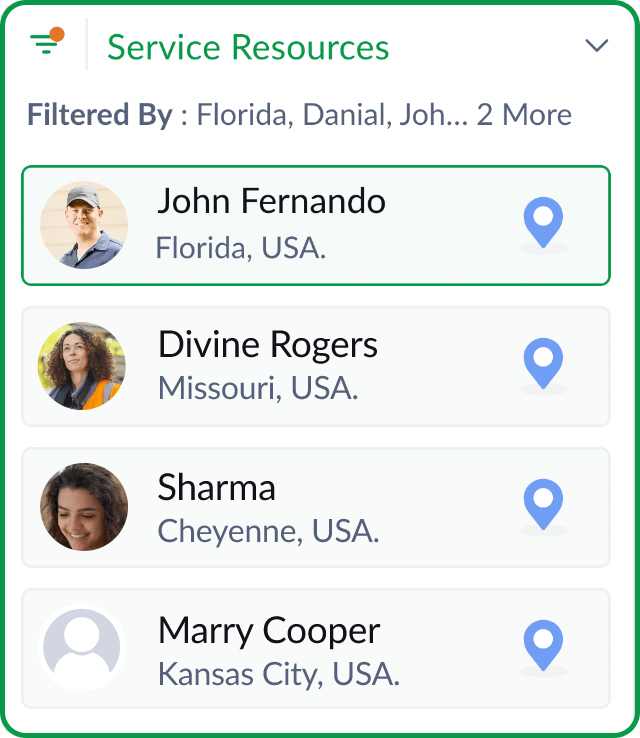View Marry Cooper's location pin
The width and height of the screenshot is (640, 738).
click(x=544, y=646)
